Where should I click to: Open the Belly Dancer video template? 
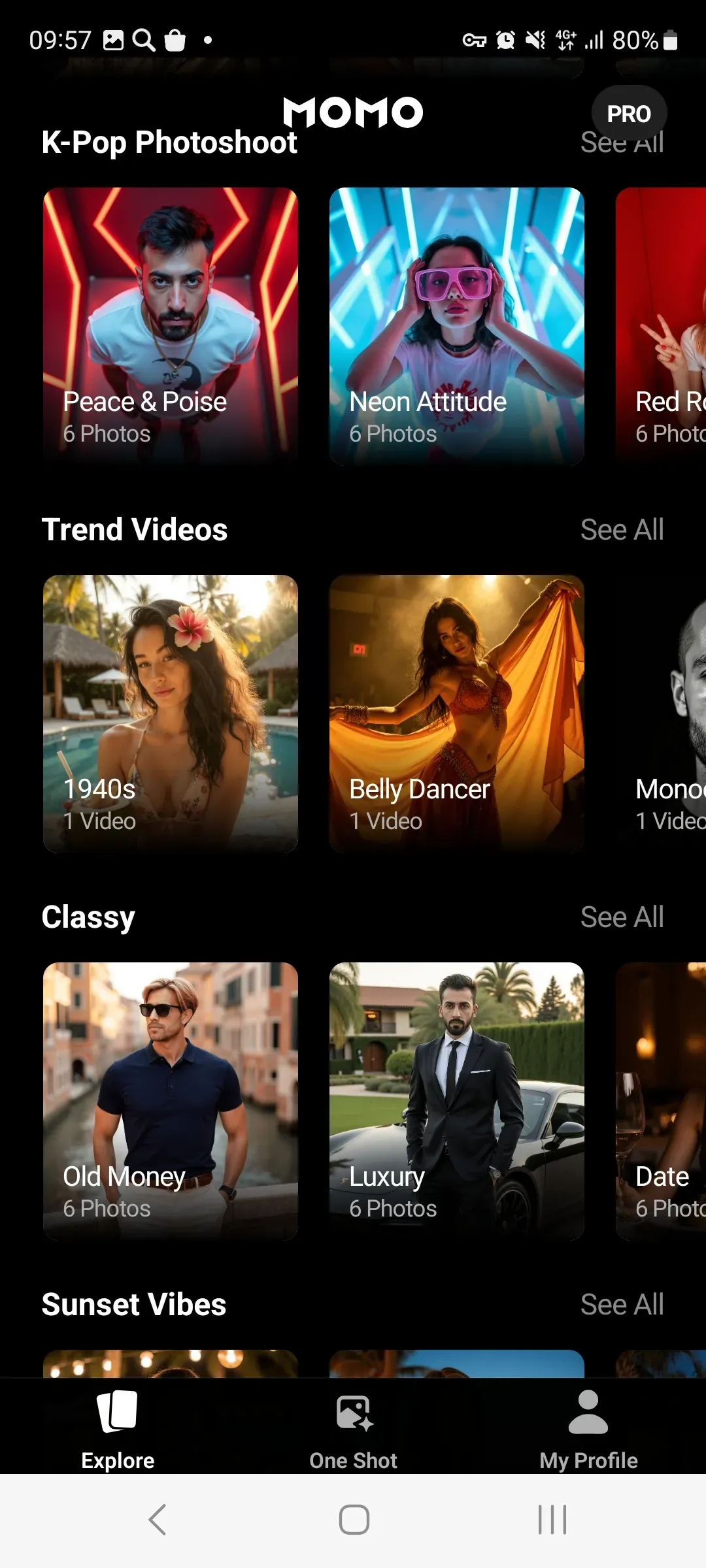(456, 713)
